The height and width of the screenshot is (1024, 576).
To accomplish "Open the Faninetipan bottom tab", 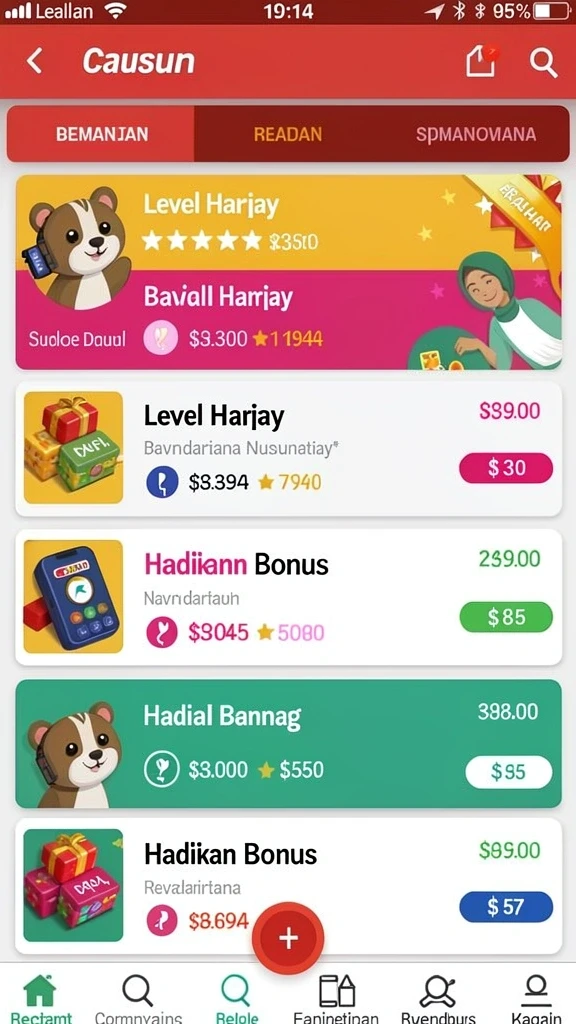I will (336, 998).
